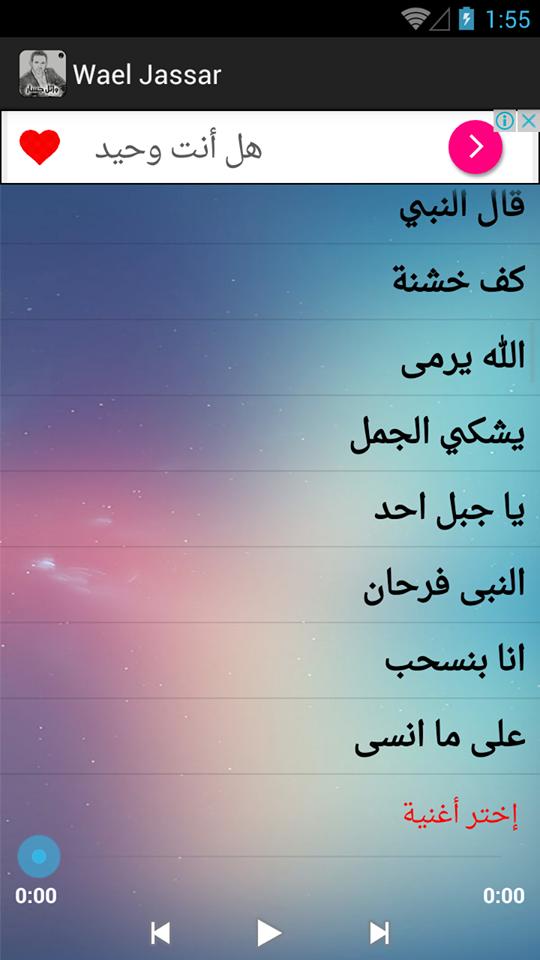Select the track كف خشنة
This screenshot has height=960, width=540.
click(270, 281)
